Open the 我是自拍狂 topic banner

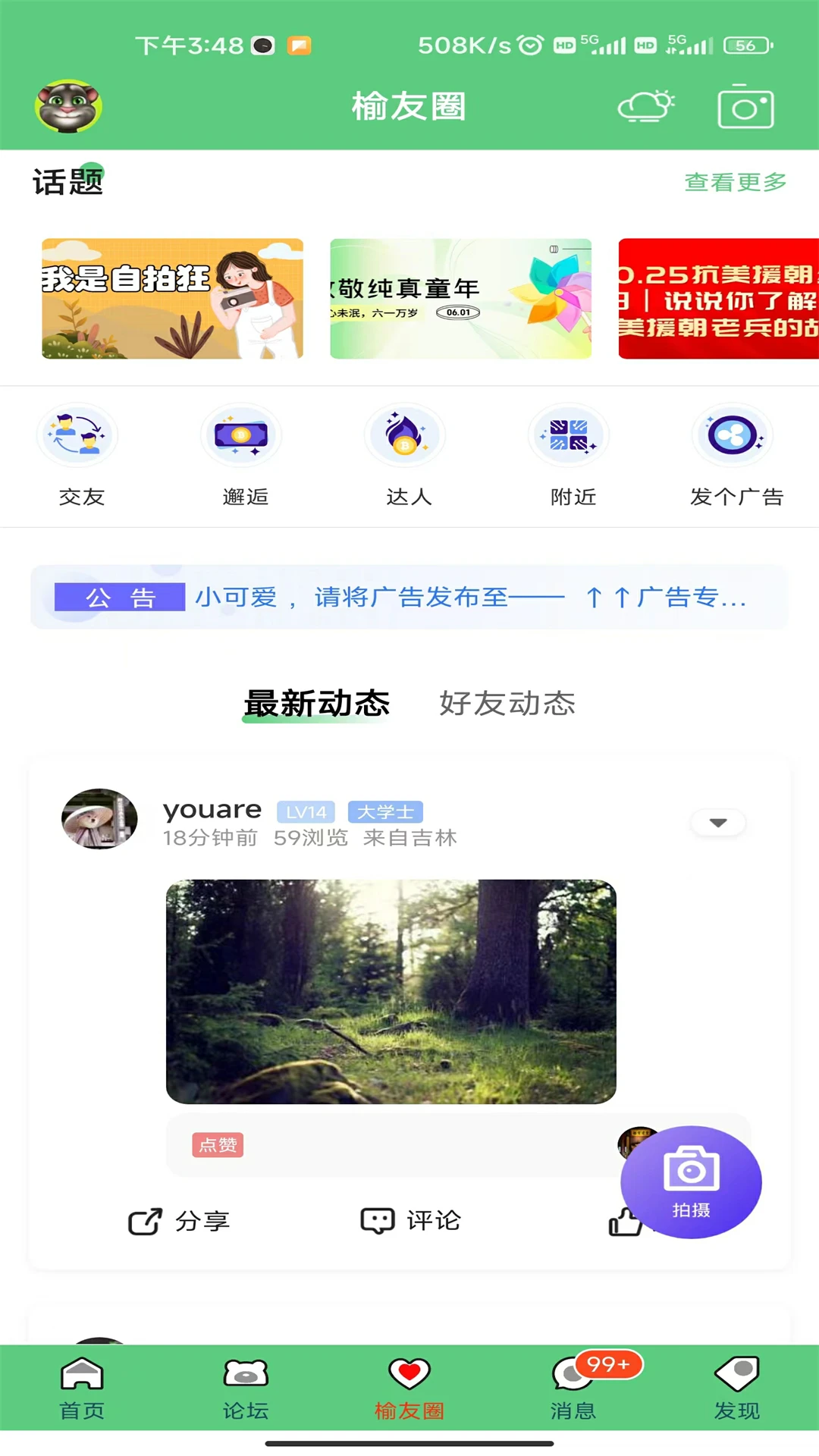(x=172, y=299)
